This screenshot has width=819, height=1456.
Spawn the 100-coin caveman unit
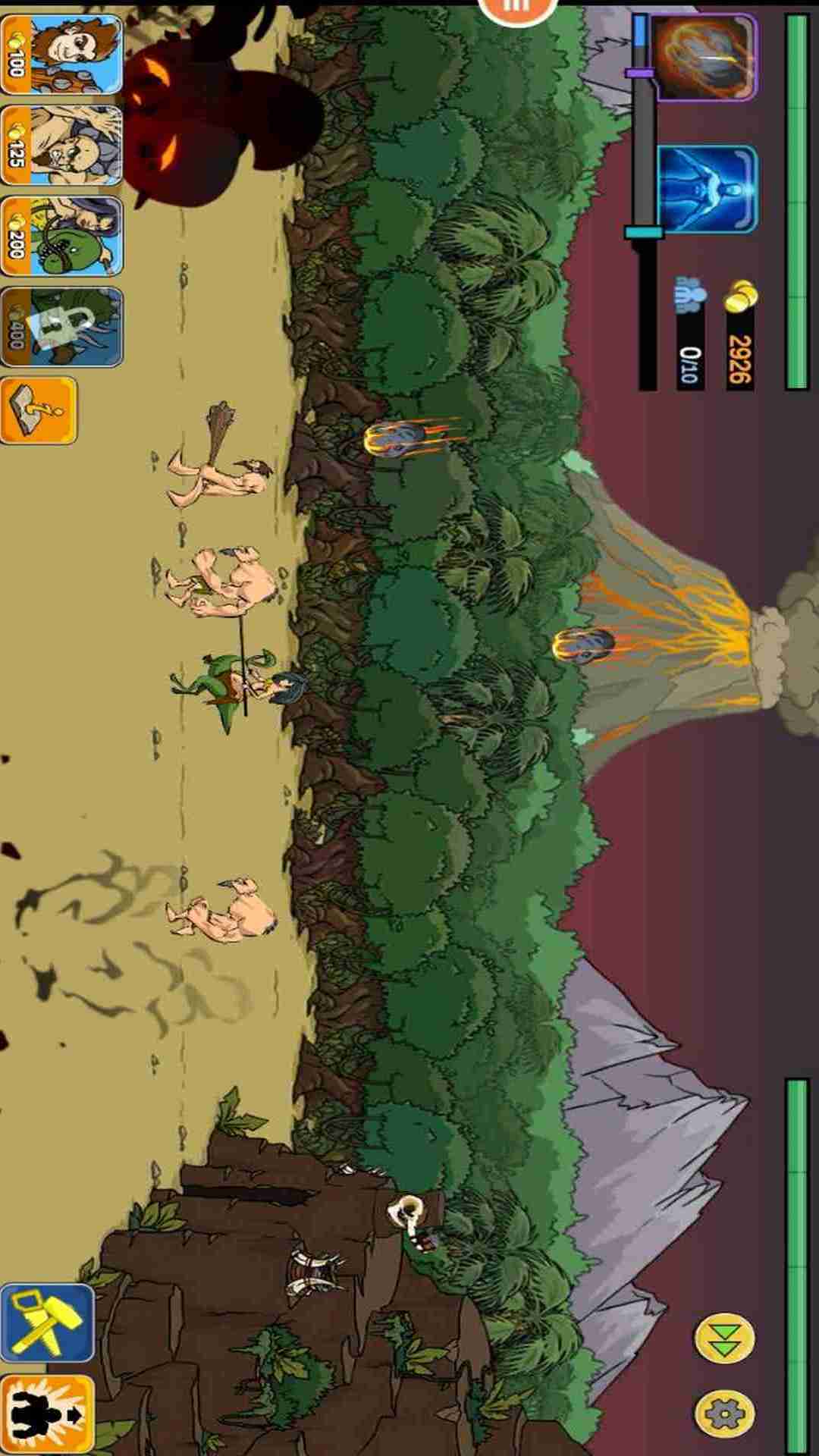tap(61, 55)
